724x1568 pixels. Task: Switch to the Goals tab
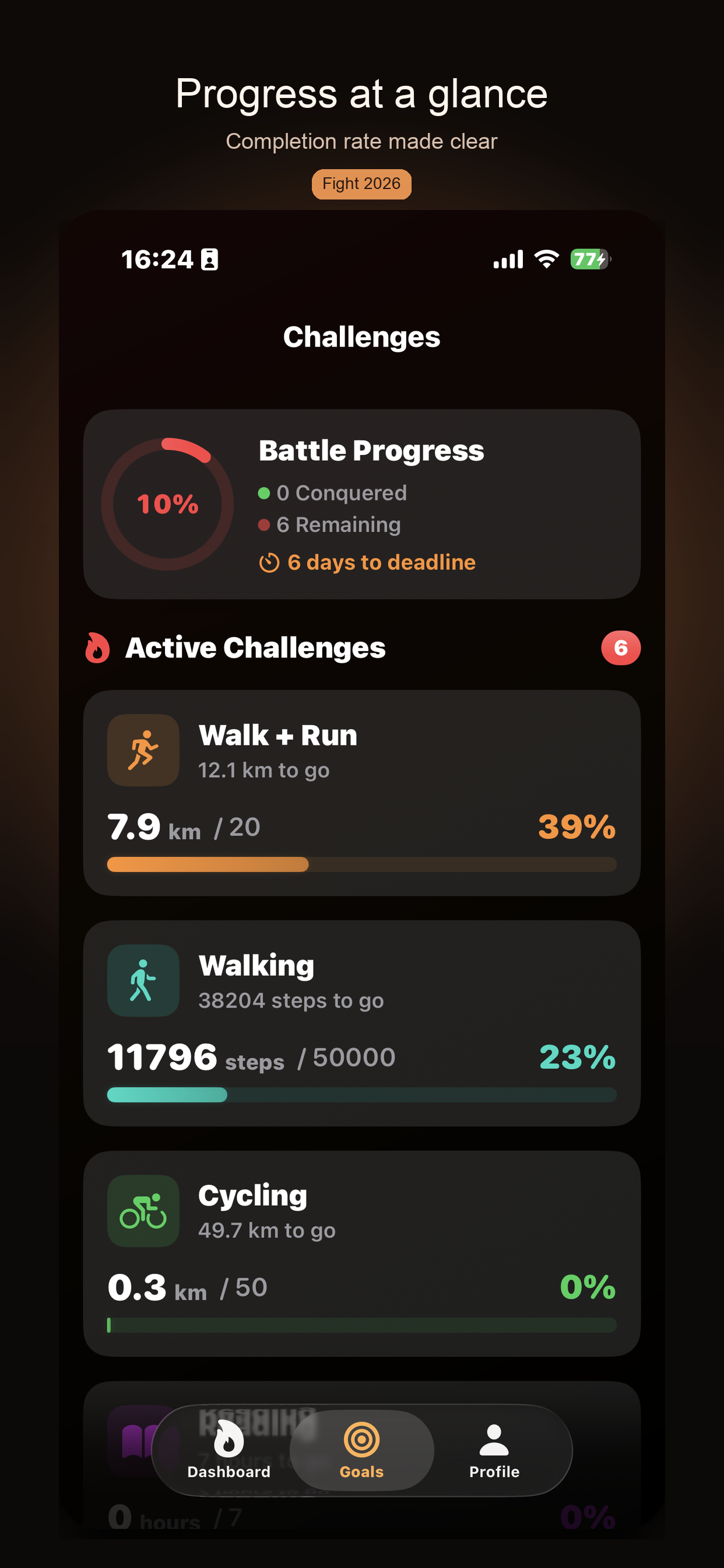click(x=361, y=1452)
